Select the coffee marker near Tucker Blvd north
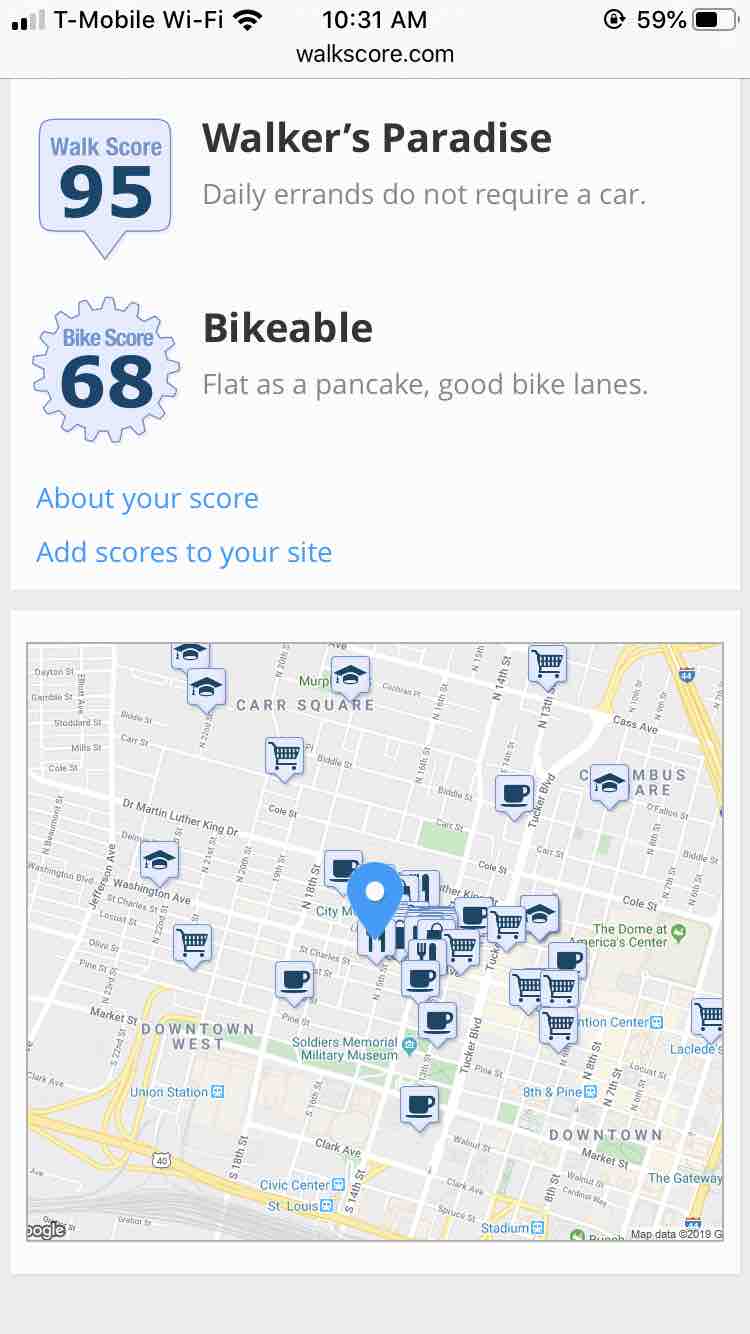The image size is (750, 1334). tap(514, 795)
